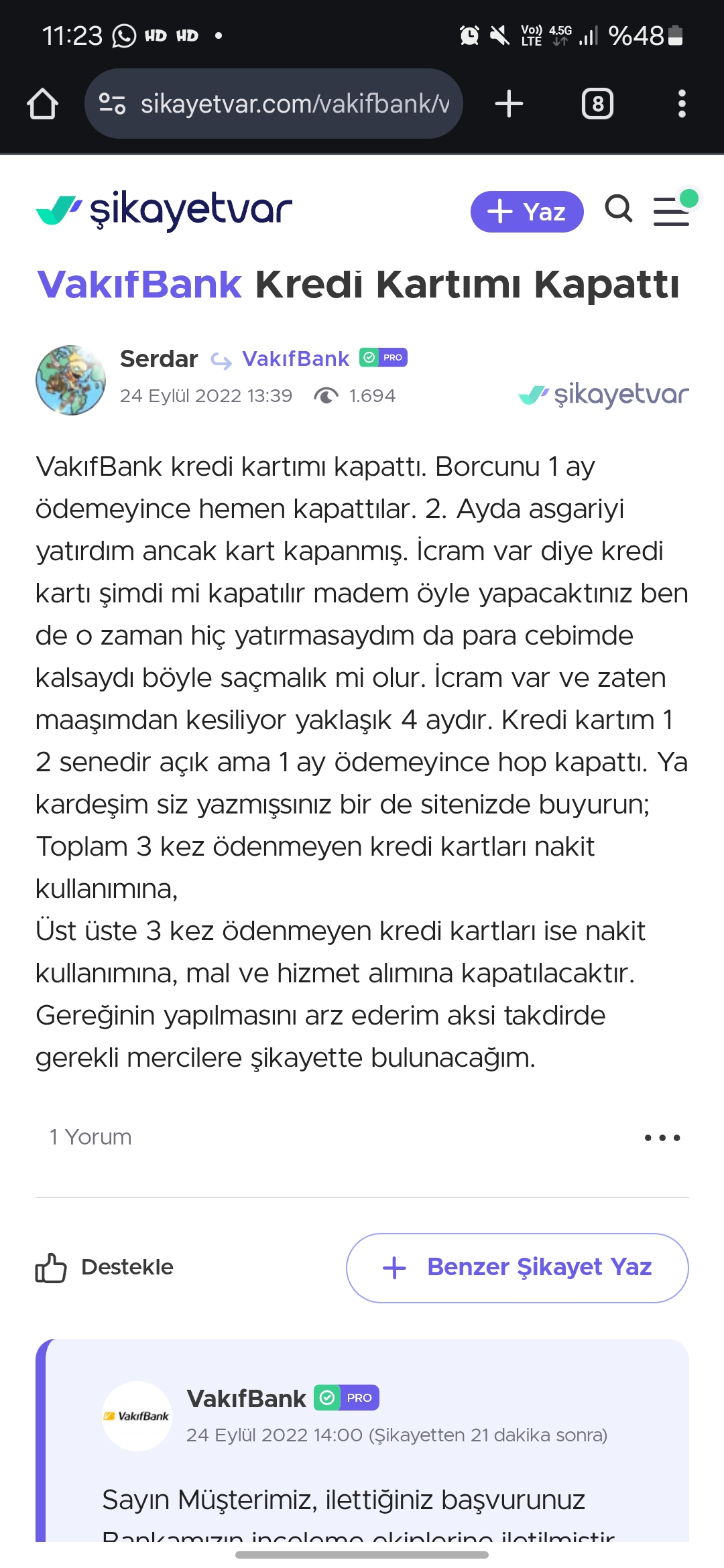The image size is (724, 1568).
Task: Tap the Yaz button to write a complaint
Action: [527, 212]
